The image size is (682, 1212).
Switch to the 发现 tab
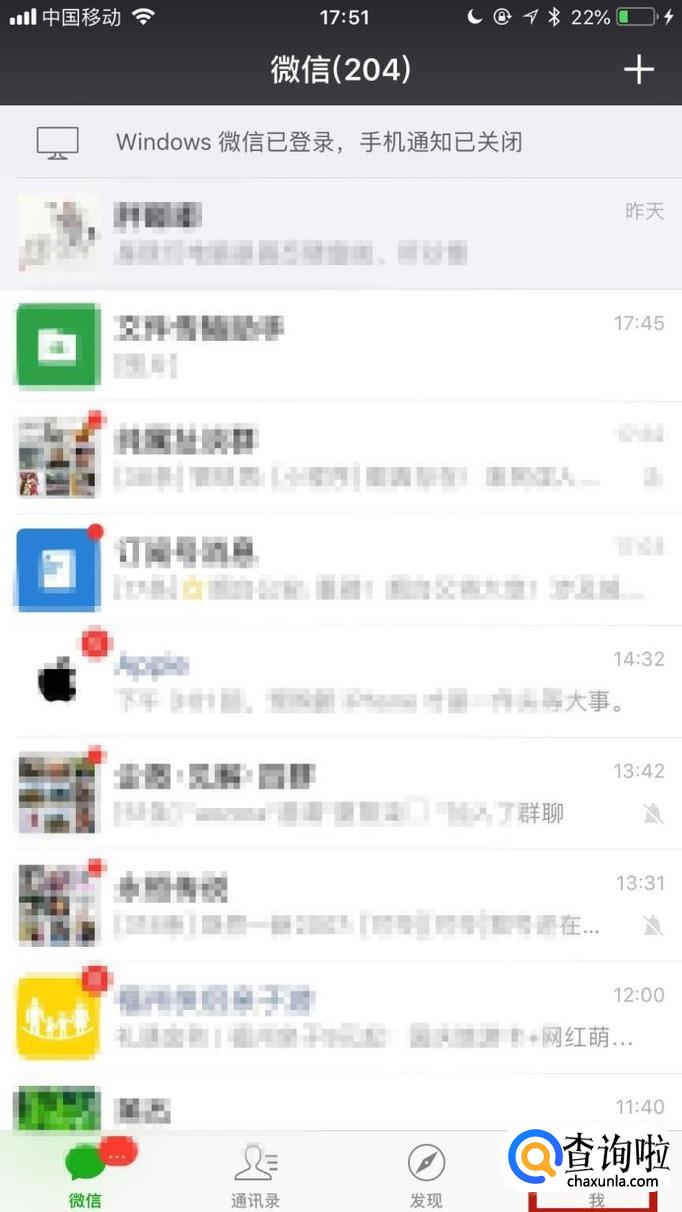click(426, 1175)
